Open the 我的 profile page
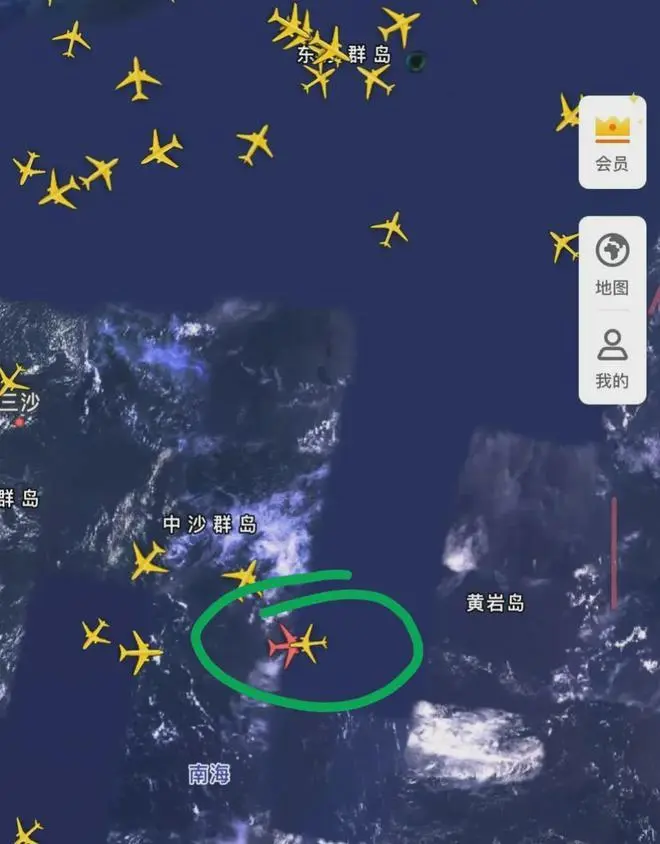 tap(612, 358)
